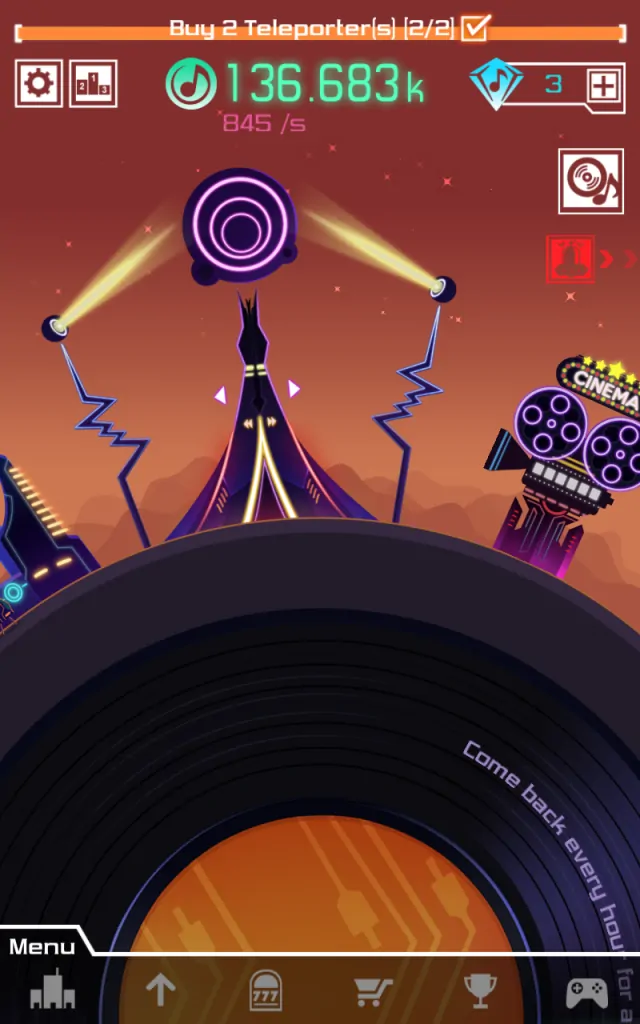Open the gamepad tab
Viewport: 640px width, 1024px height.
(587, 991)
